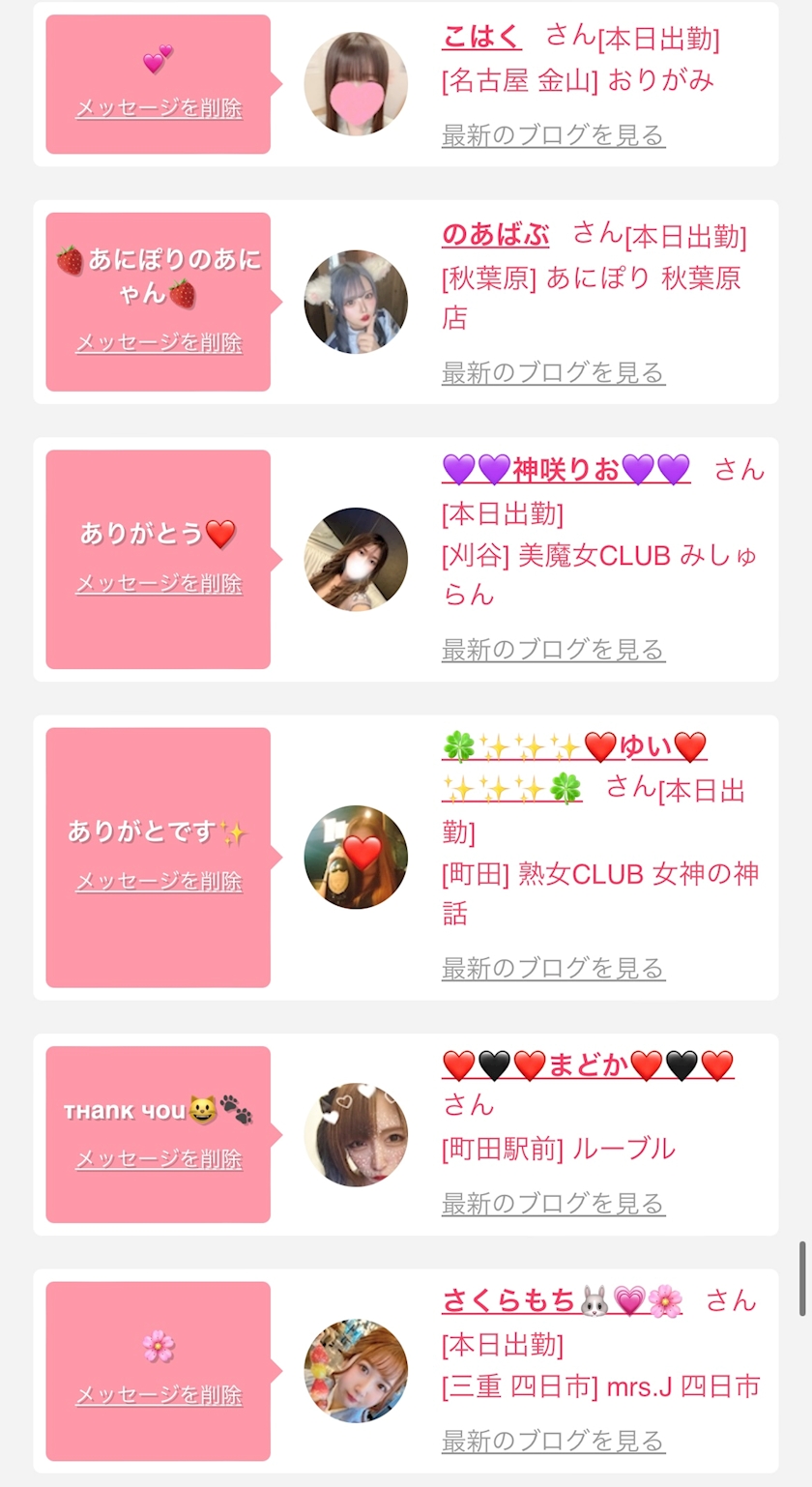
Task: Open ゆい's profile name link
Action: (x=574, y=747)
